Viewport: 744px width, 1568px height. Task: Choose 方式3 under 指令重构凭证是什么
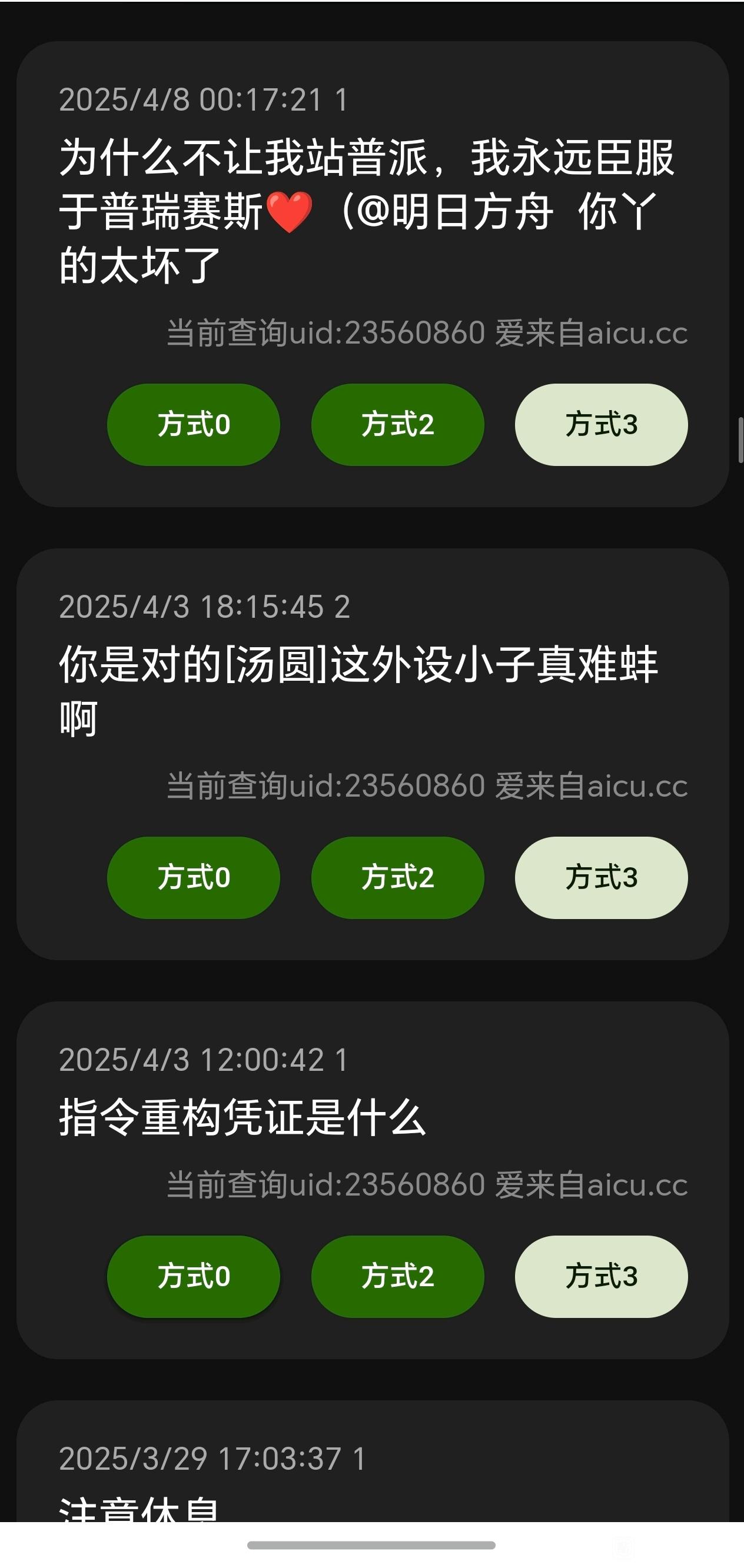pos(601,1276)
